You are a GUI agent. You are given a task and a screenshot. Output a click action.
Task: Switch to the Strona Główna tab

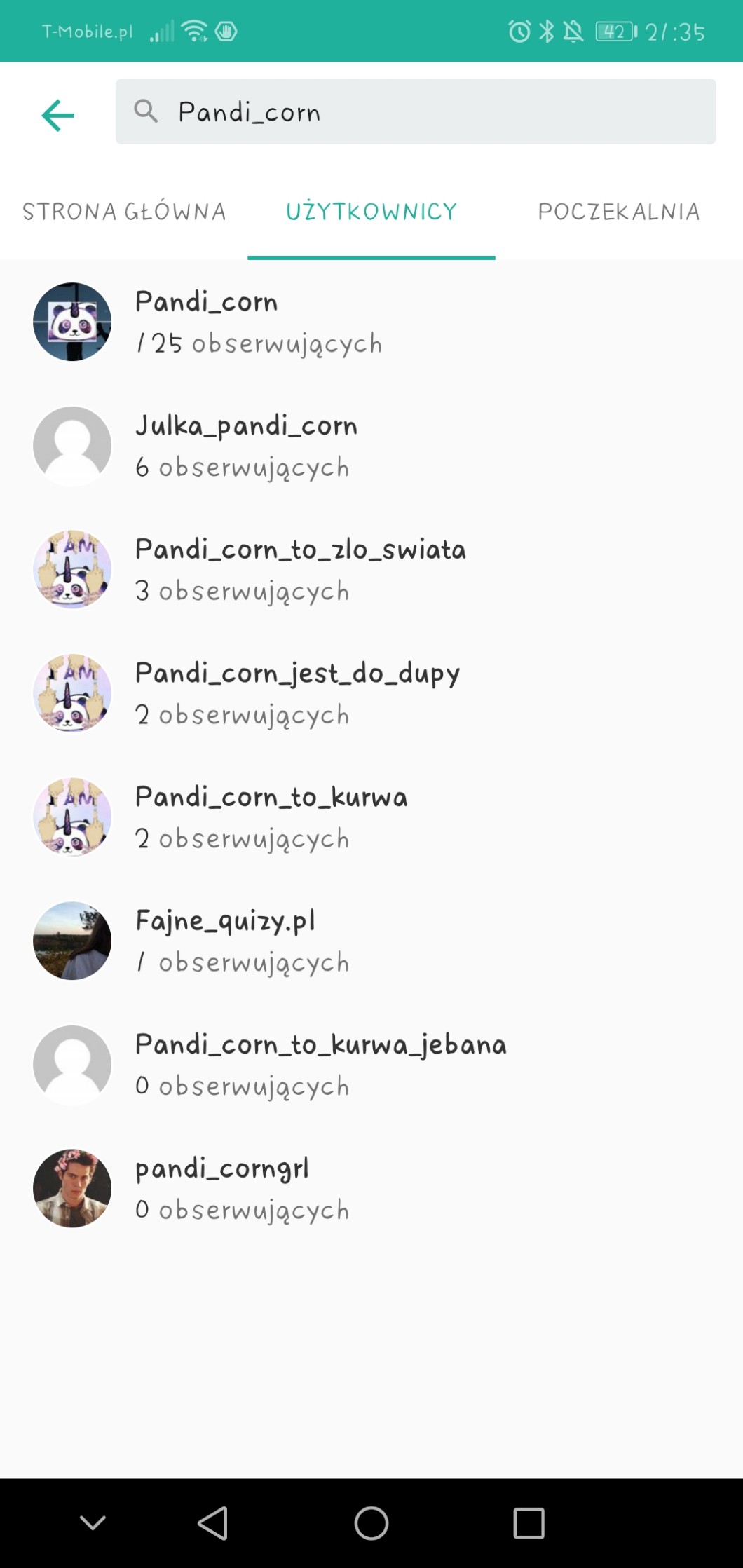(x=124, y=212)
